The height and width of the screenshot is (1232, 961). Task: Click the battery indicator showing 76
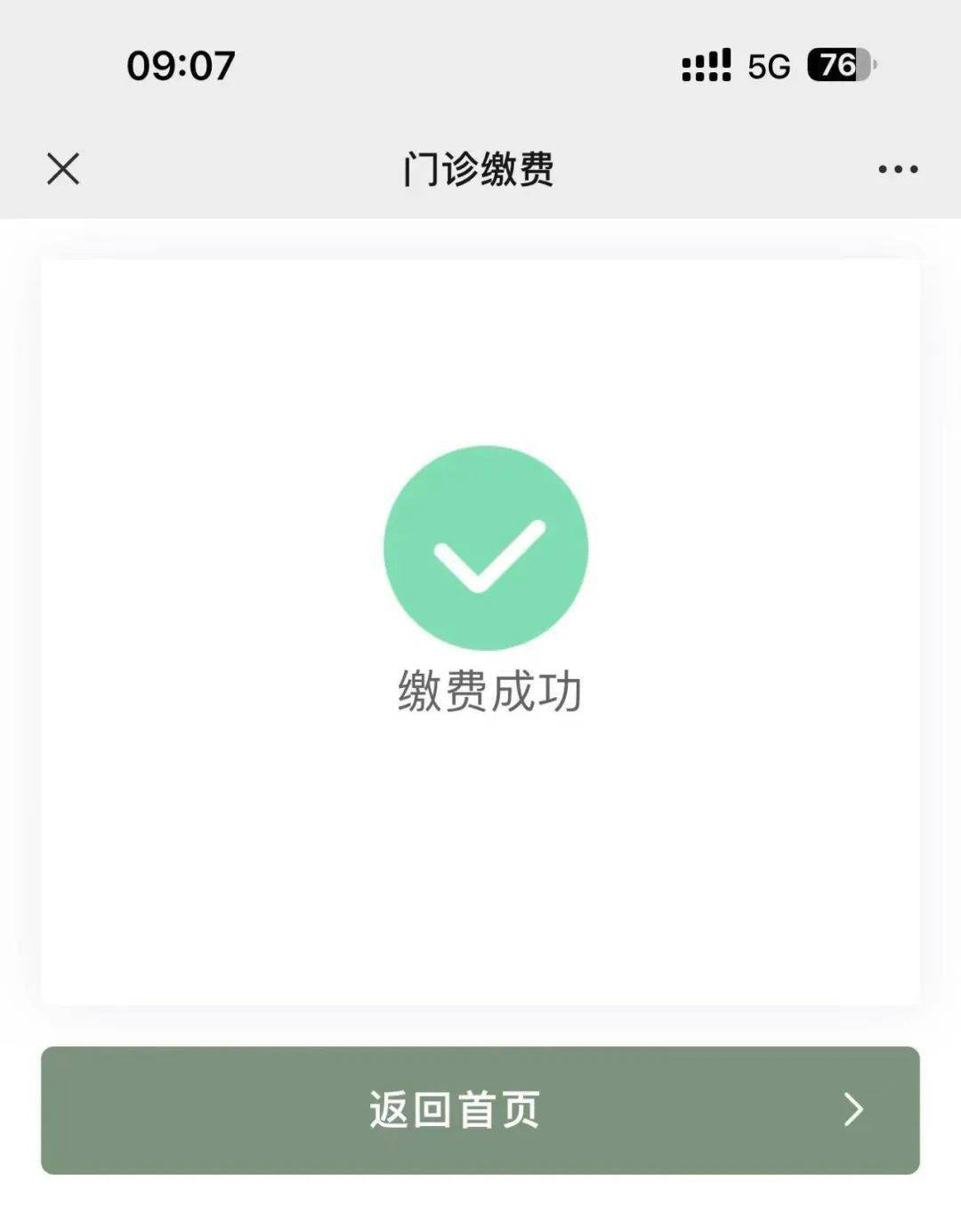coord(840,63)
